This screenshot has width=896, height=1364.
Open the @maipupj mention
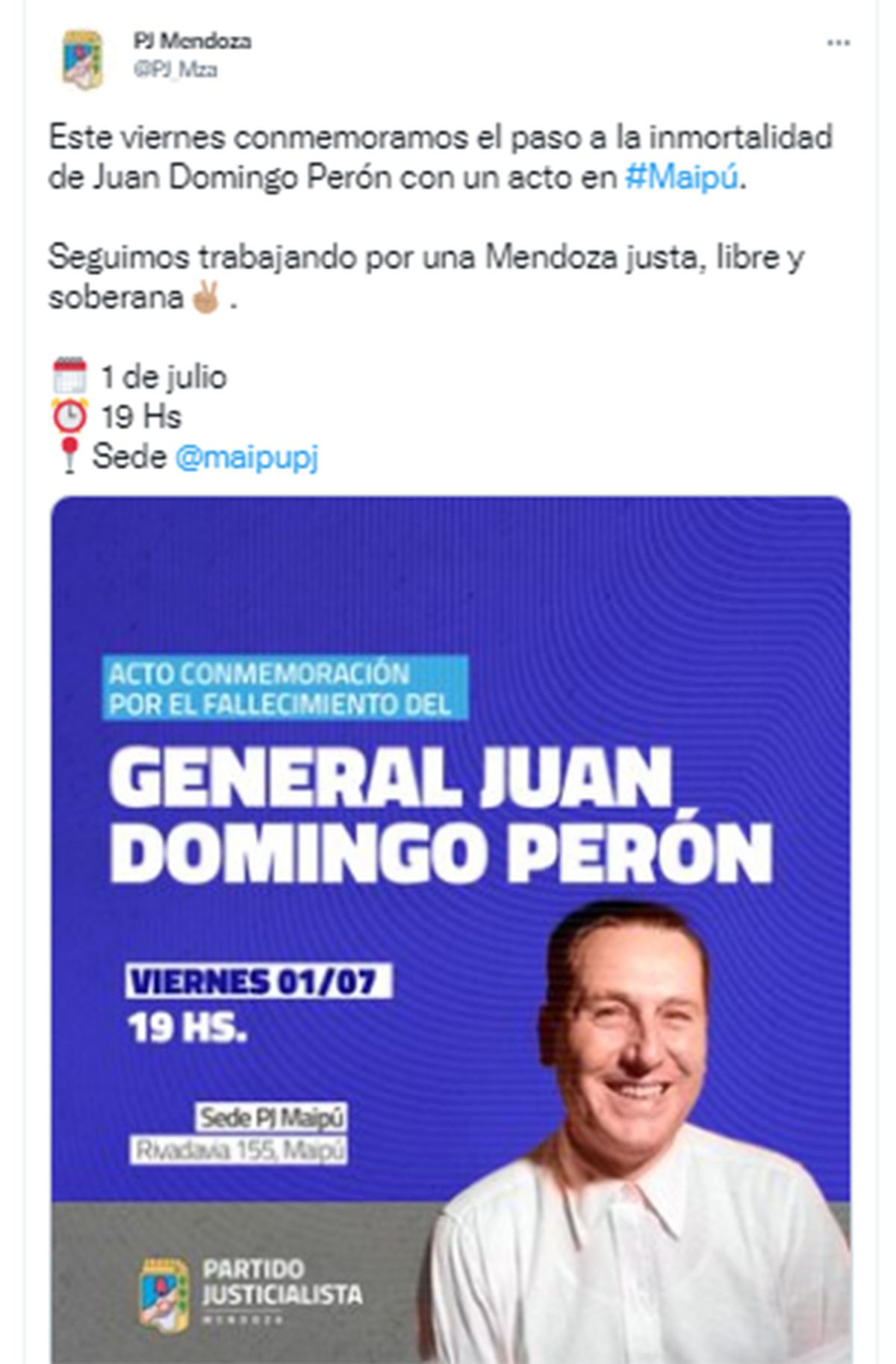coord(247,456)
